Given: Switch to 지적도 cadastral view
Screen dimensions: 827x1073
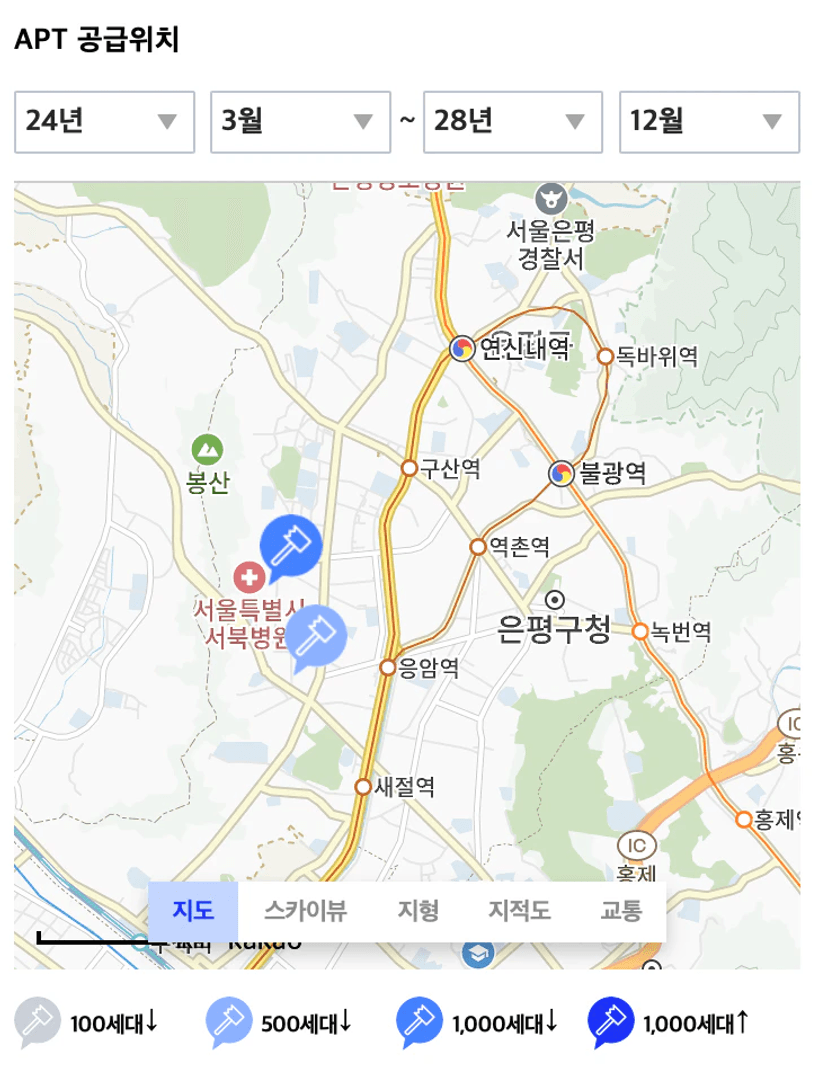Looking at the screenshot, I should pos(519,912).
